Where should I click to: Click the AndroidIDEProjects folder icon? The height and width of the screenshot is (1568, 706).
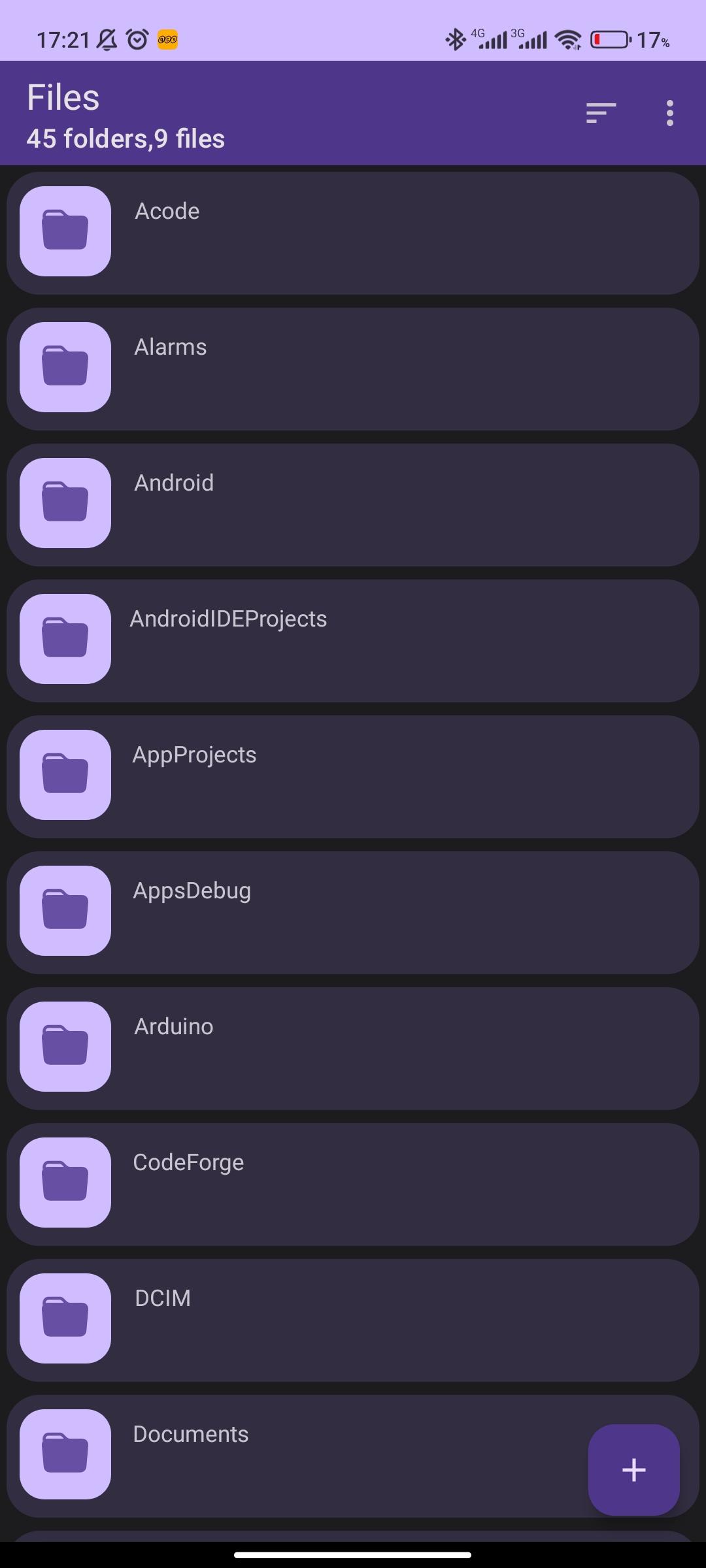[x=65, y=638]
